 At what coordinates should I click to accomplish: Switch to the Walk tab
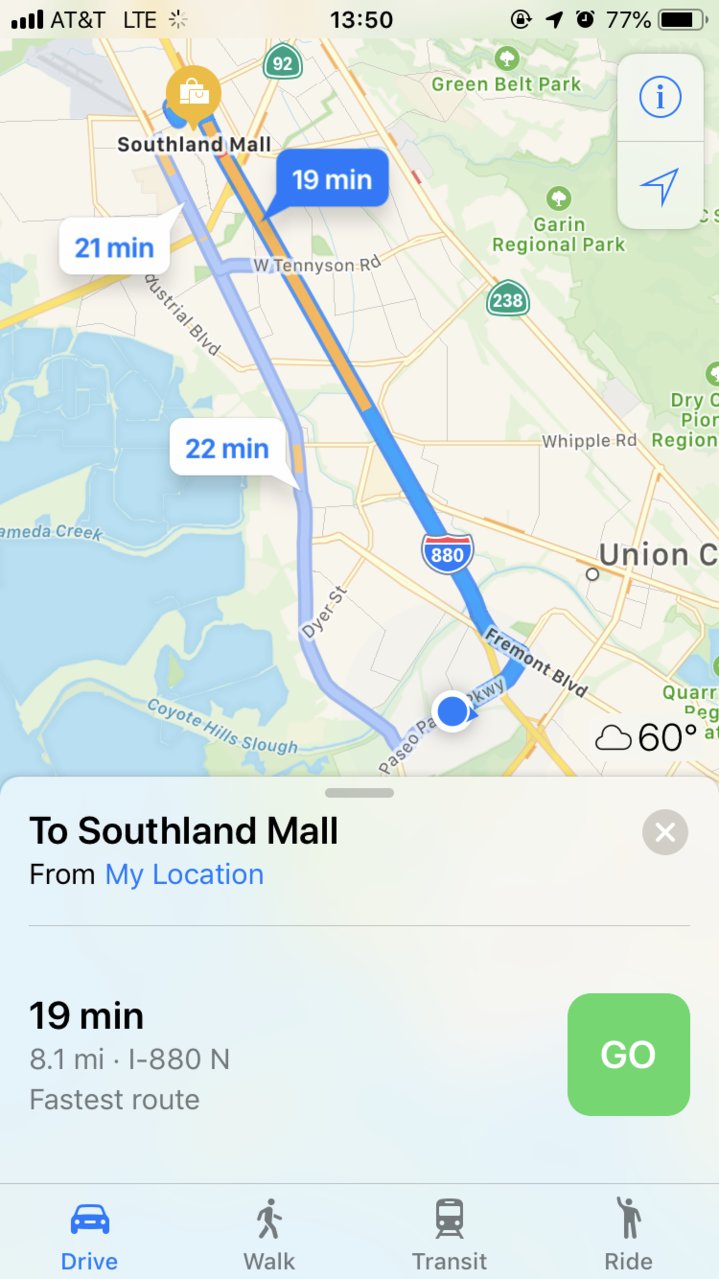(269, 1234)
